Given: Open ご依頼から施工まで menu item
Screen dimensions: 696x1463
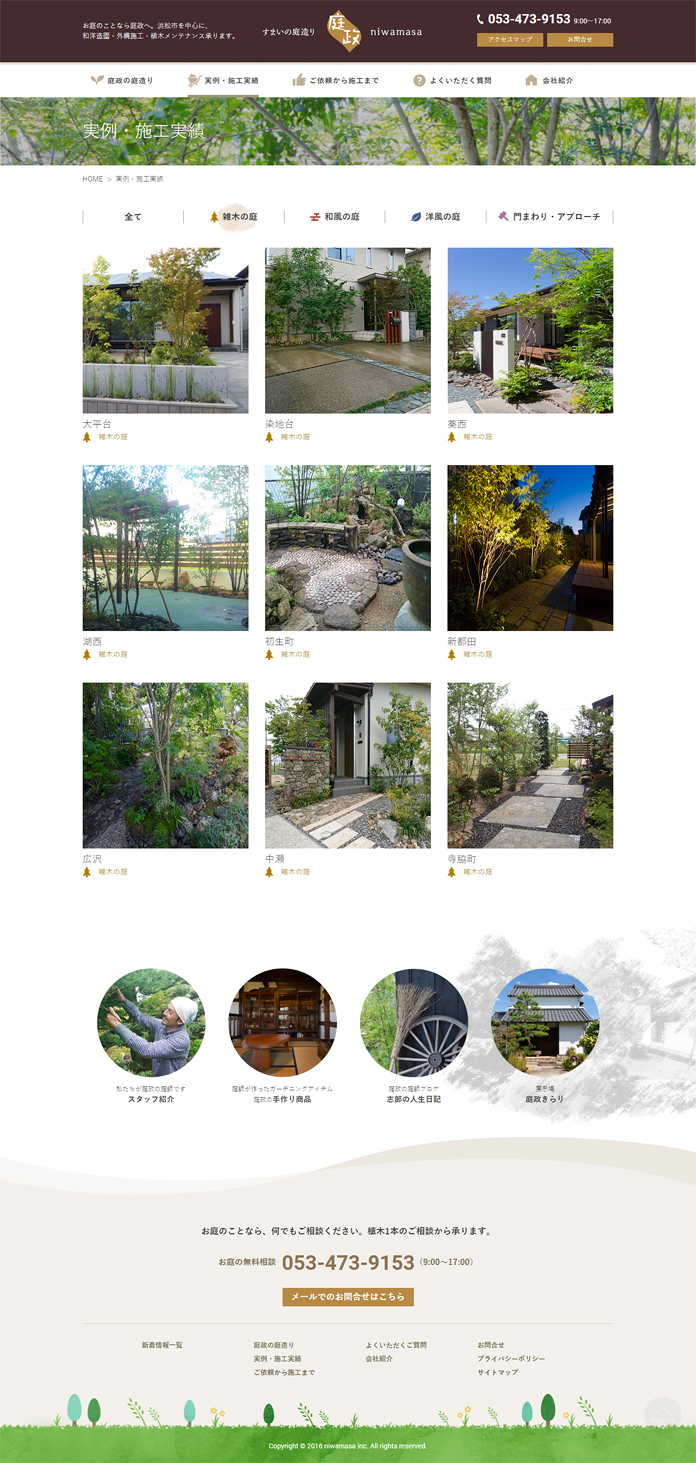Looking at the screenshot, I should pos(336,80).
